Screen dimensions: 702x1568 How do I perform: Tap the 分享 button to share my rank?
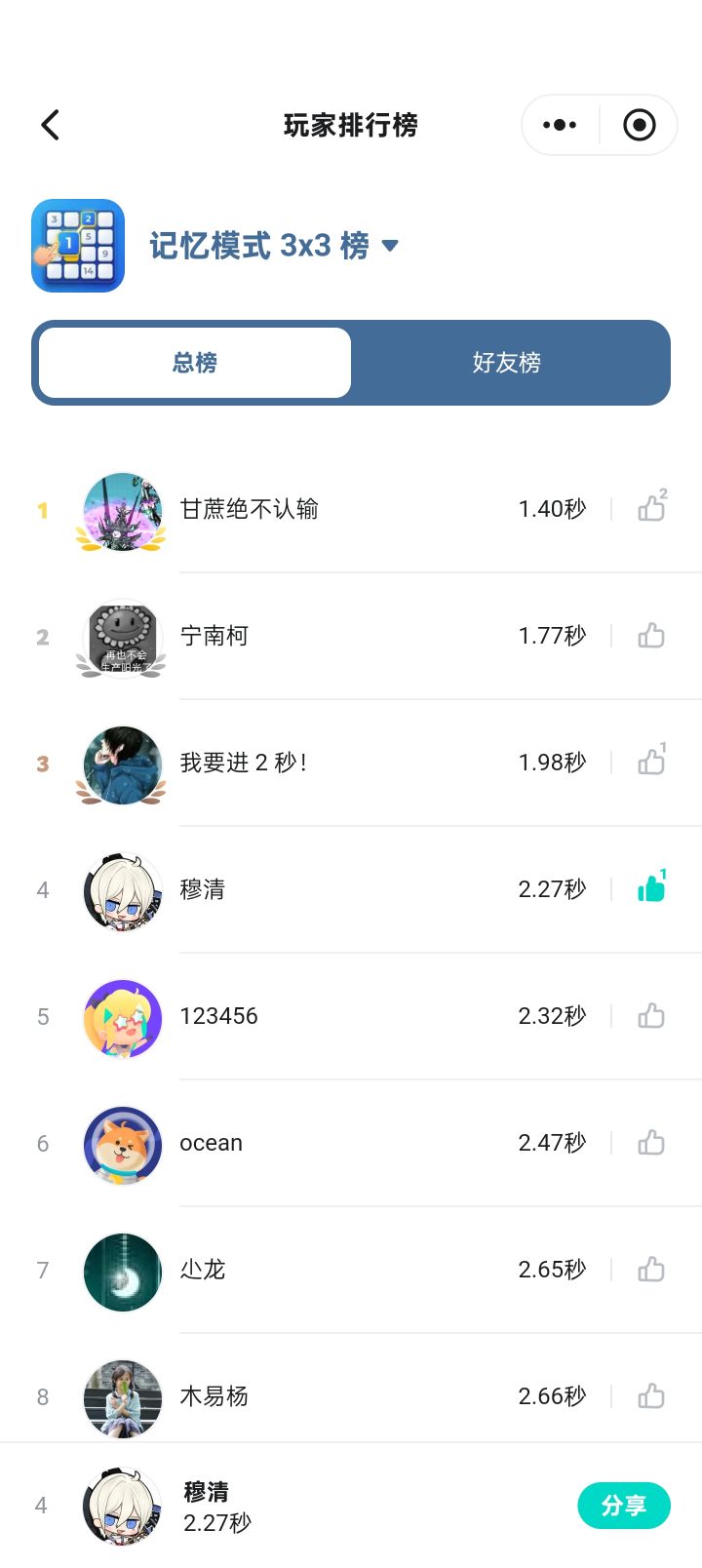(x=624, y=1506)
